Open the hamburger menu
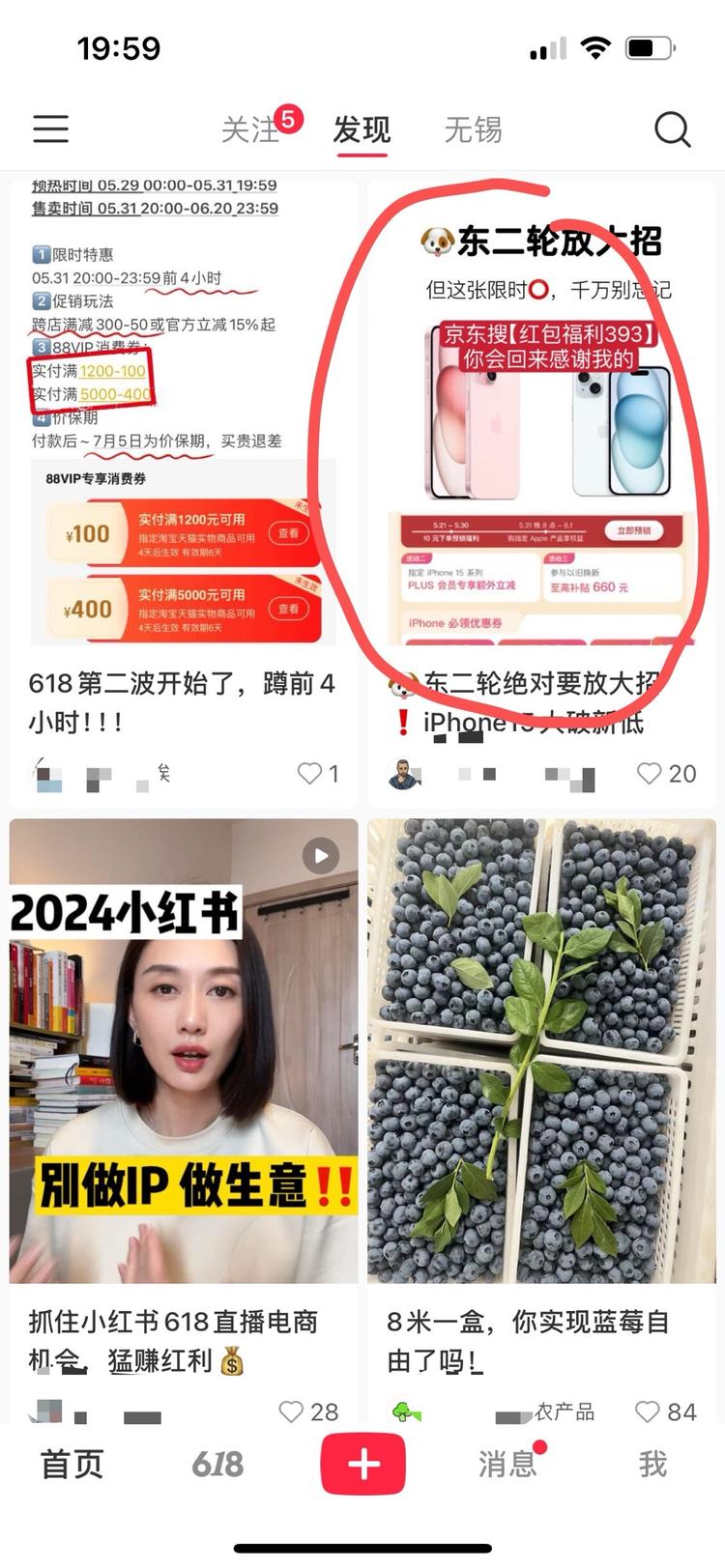 coord(50,129)
